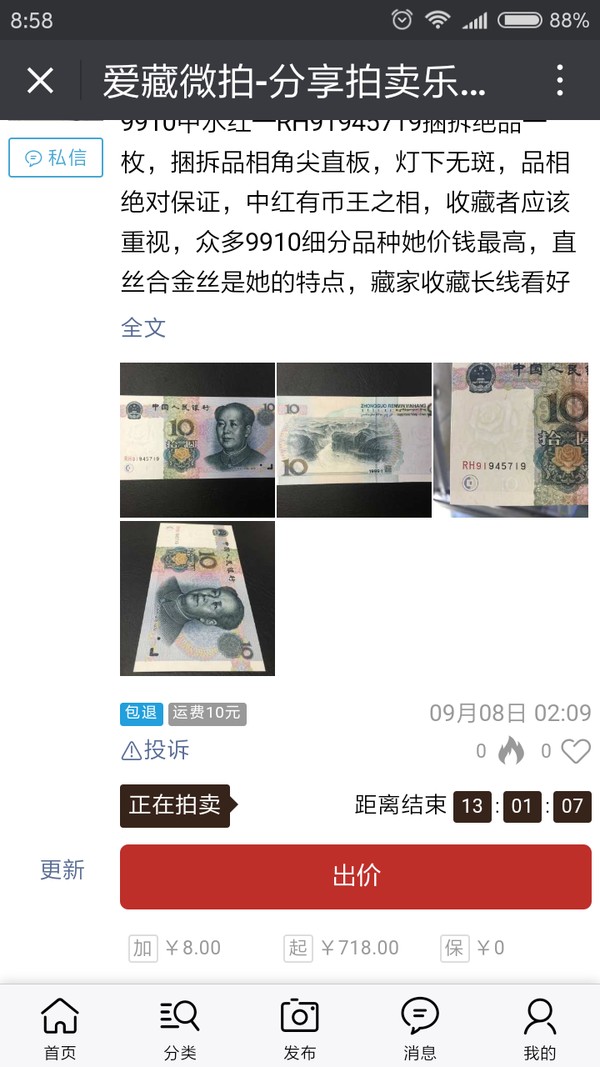Send a private message via 私信
600x1067 pixels.
56,157
